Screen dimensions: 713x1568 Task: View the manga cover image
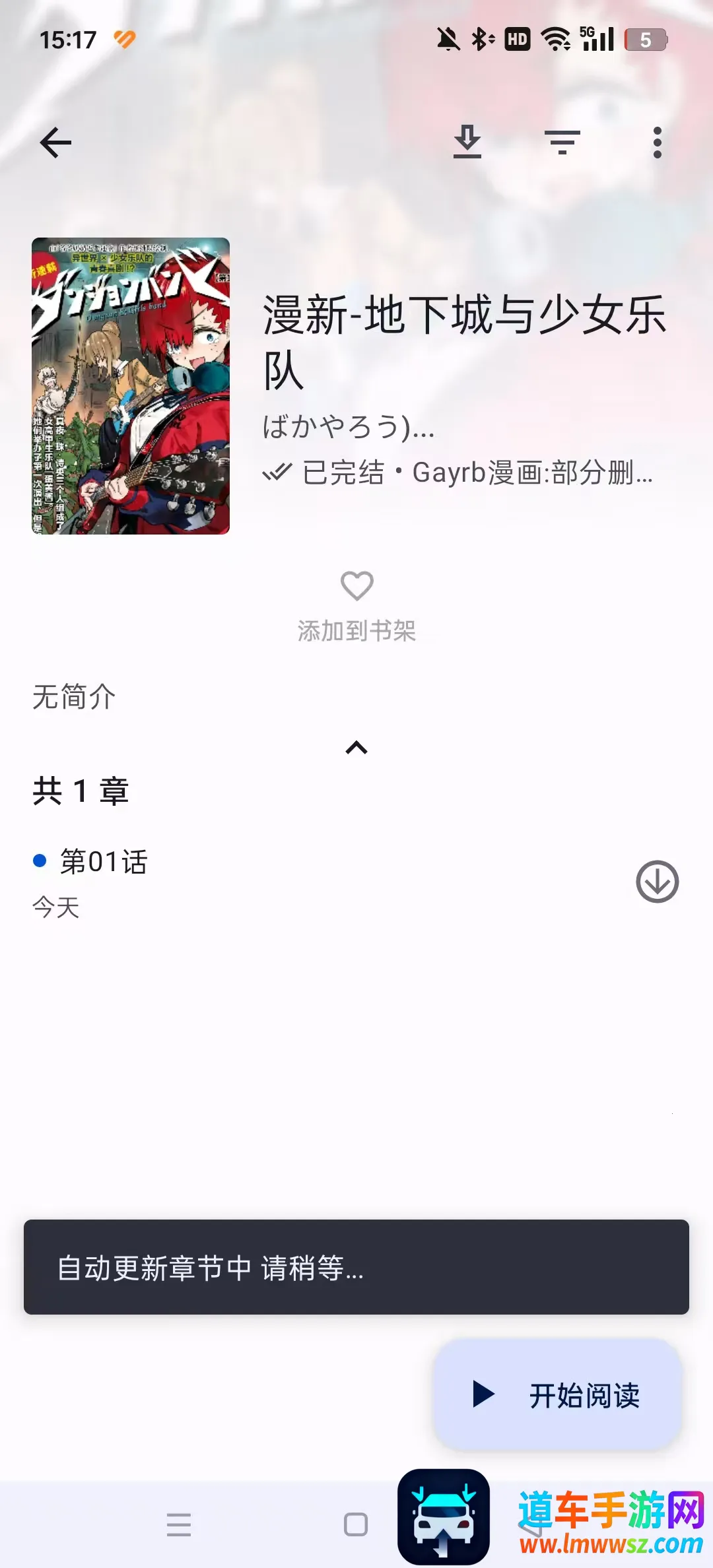(131, 386)
